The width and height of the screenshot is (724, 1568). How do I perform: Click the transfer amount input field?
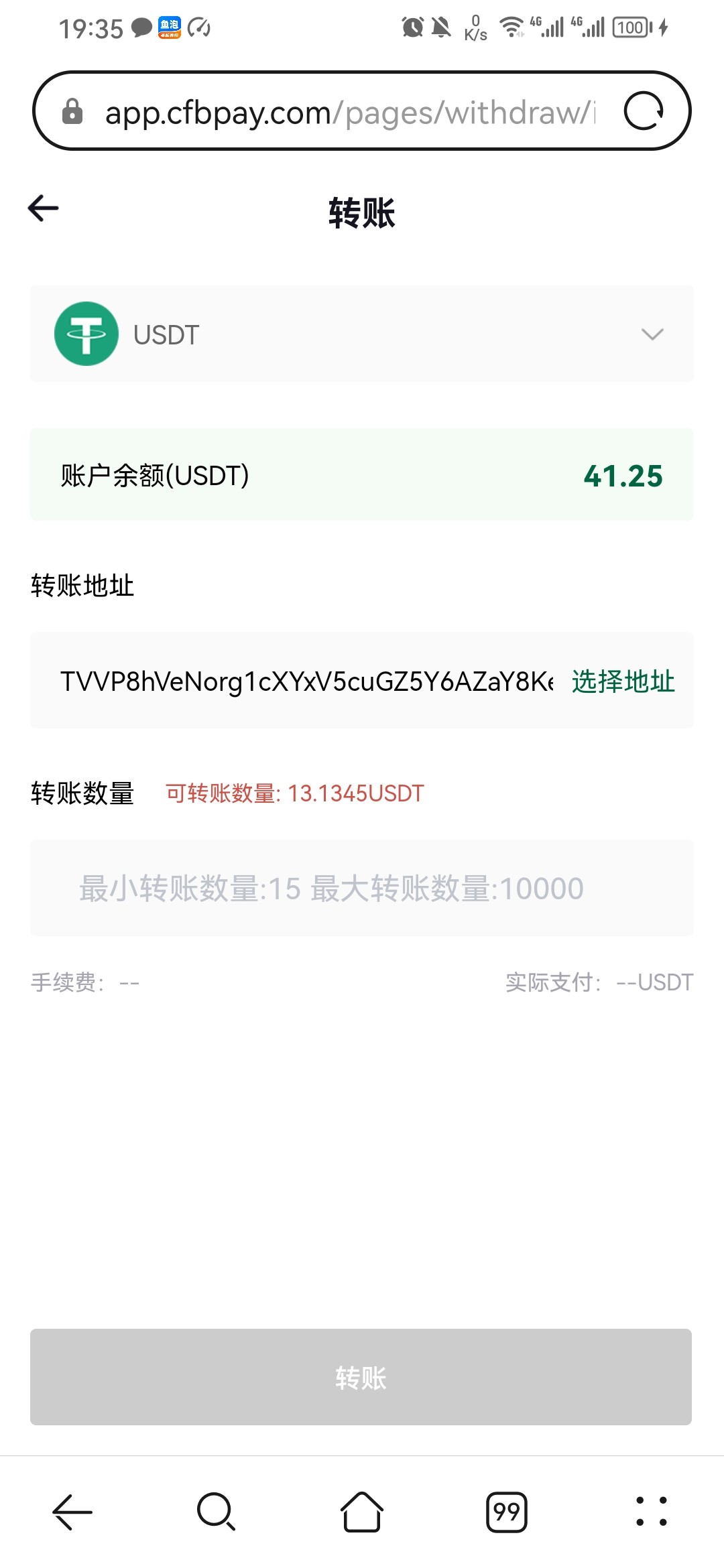click(x=362, y=888)
